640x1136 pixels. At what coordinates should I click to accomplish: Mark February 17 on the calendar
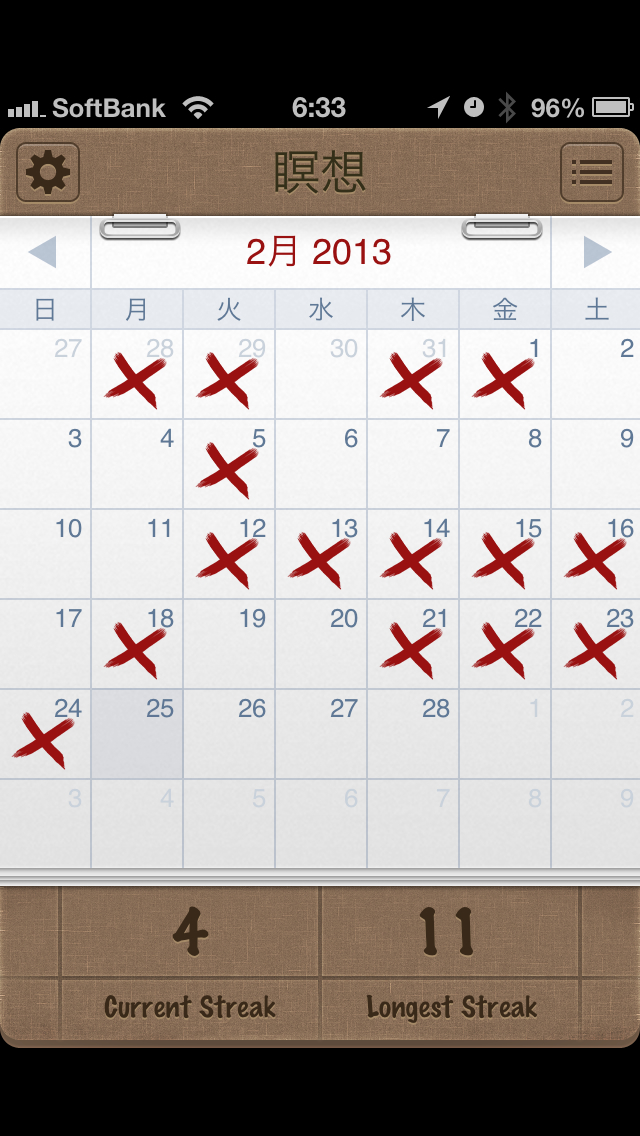tap(45, 644)
